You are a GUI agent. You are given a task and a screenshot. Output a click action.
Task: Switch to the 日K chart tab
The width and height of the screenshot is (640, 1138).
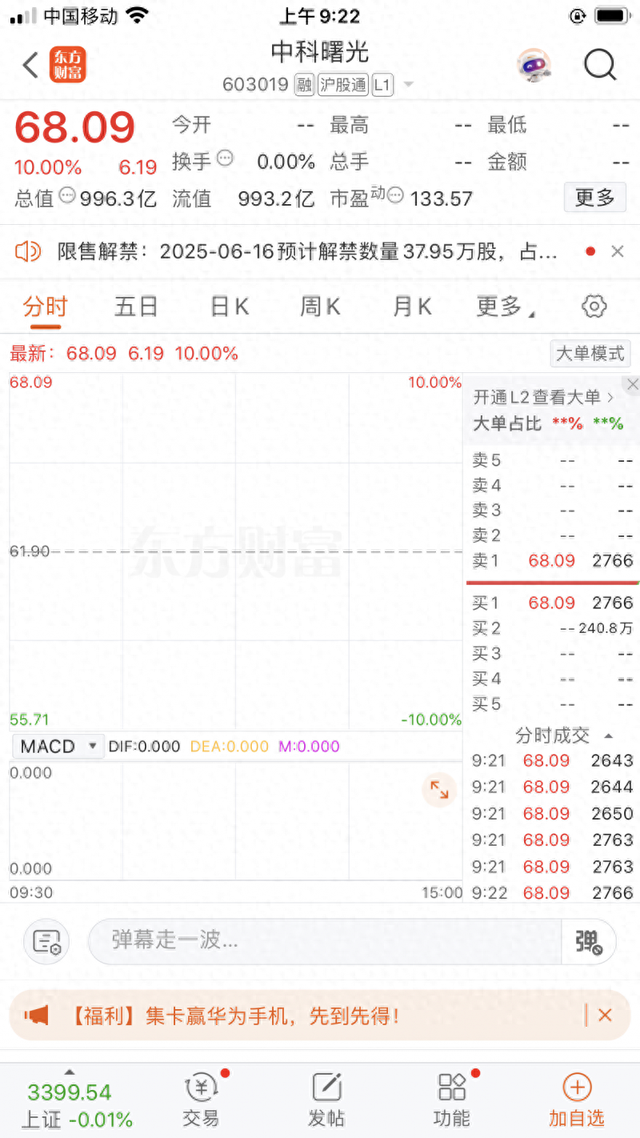pyautogui.click(x=229, y=307)
